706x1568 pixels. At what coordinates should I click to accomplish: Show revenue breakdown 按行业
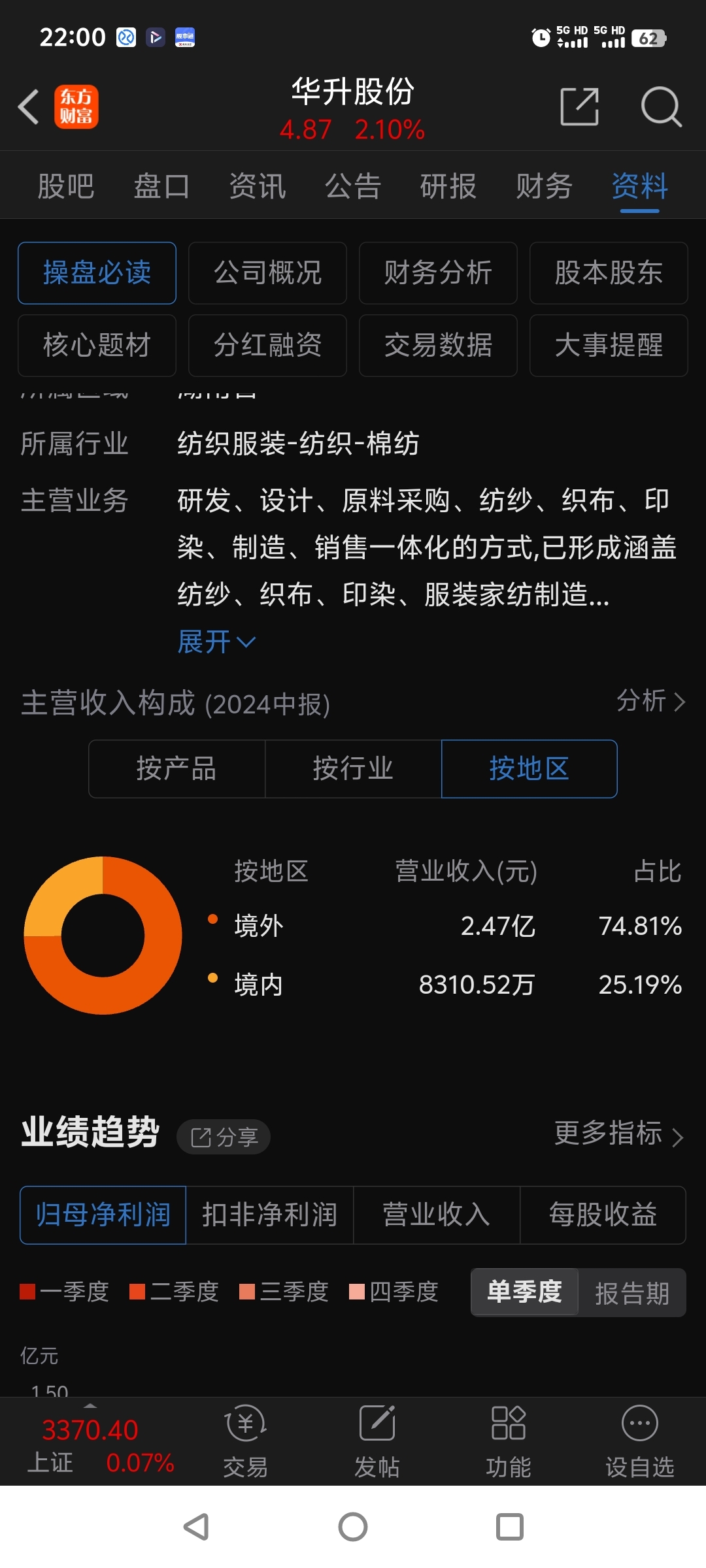click(353, 769)
